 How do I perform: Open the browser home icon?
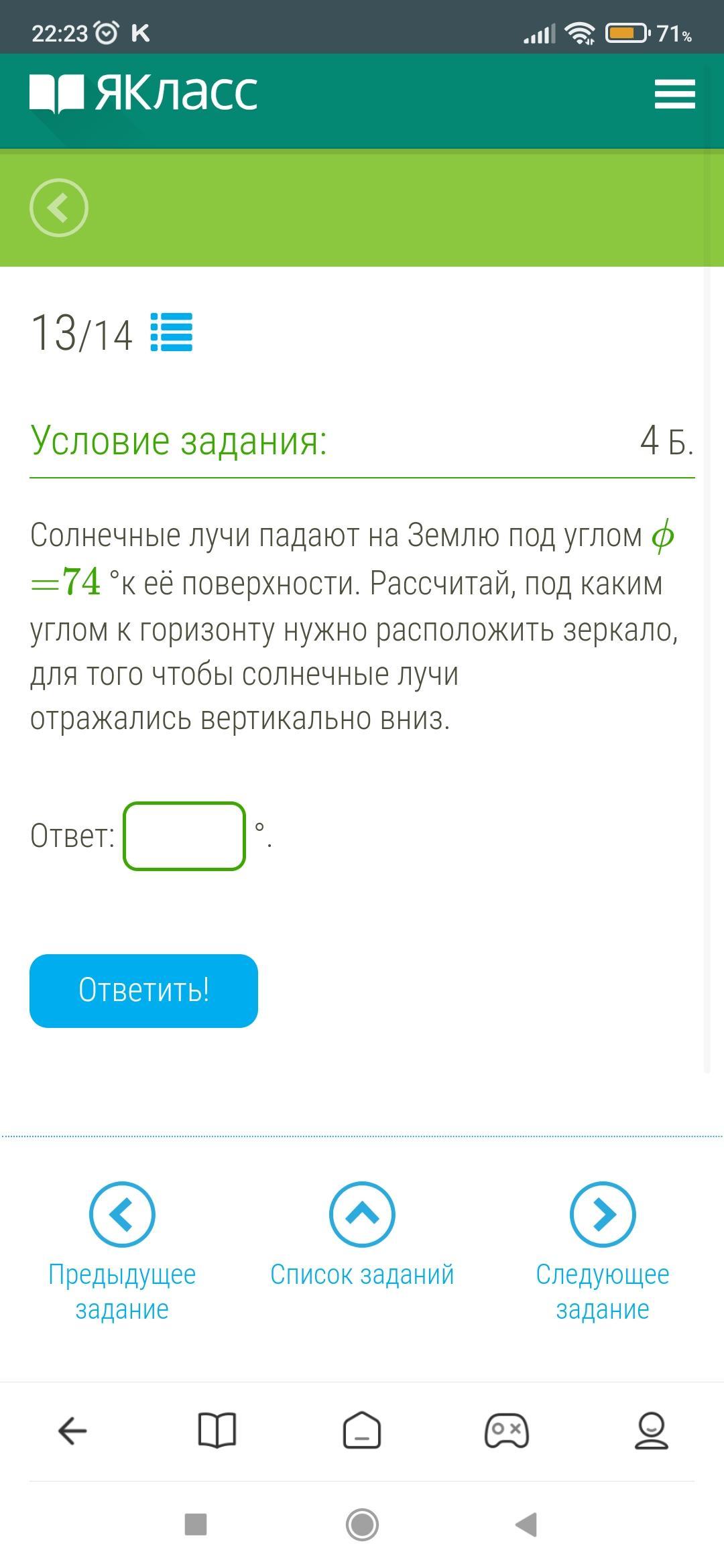click(x=362, y=1431)
